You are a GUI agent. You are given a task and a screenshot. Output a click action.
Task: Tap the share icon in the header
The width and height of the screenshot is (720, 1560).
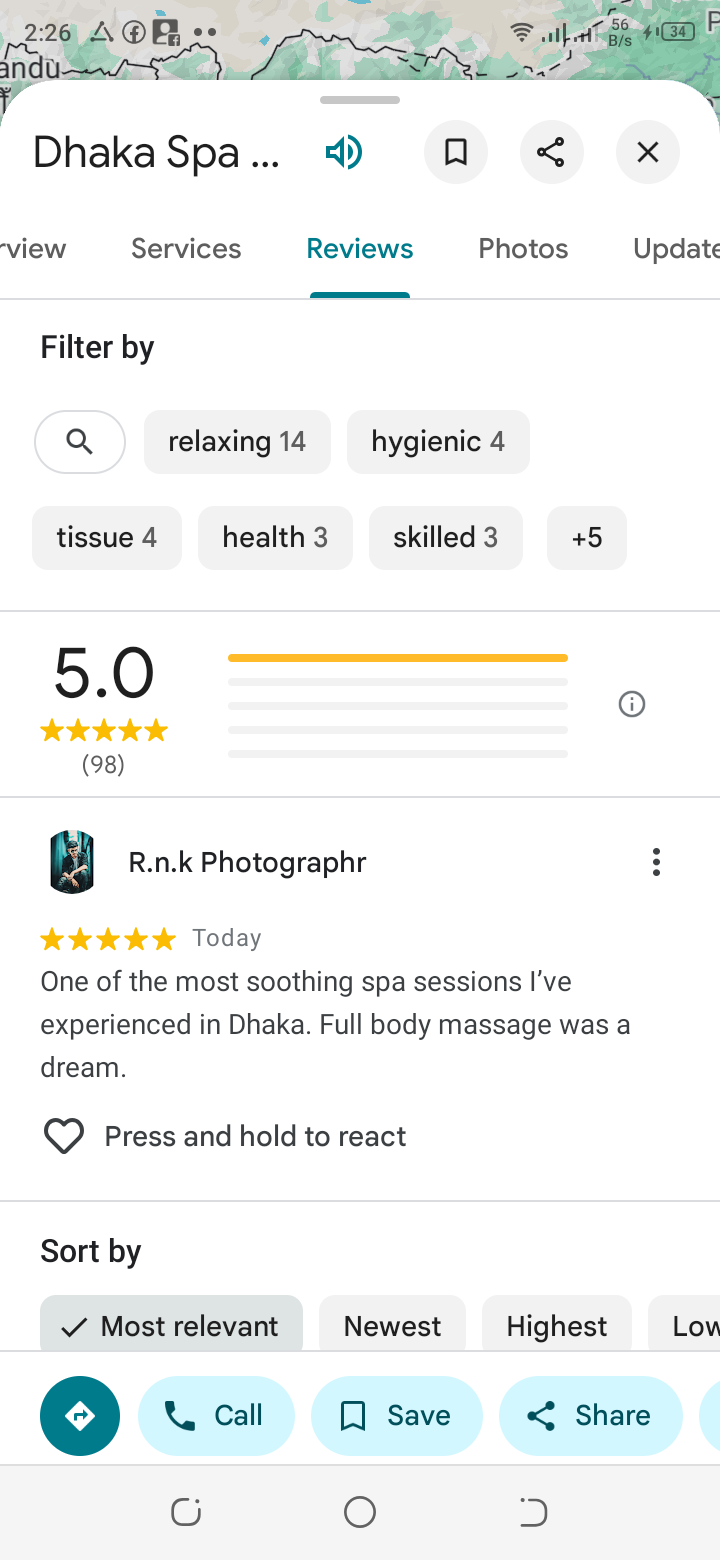551,153
